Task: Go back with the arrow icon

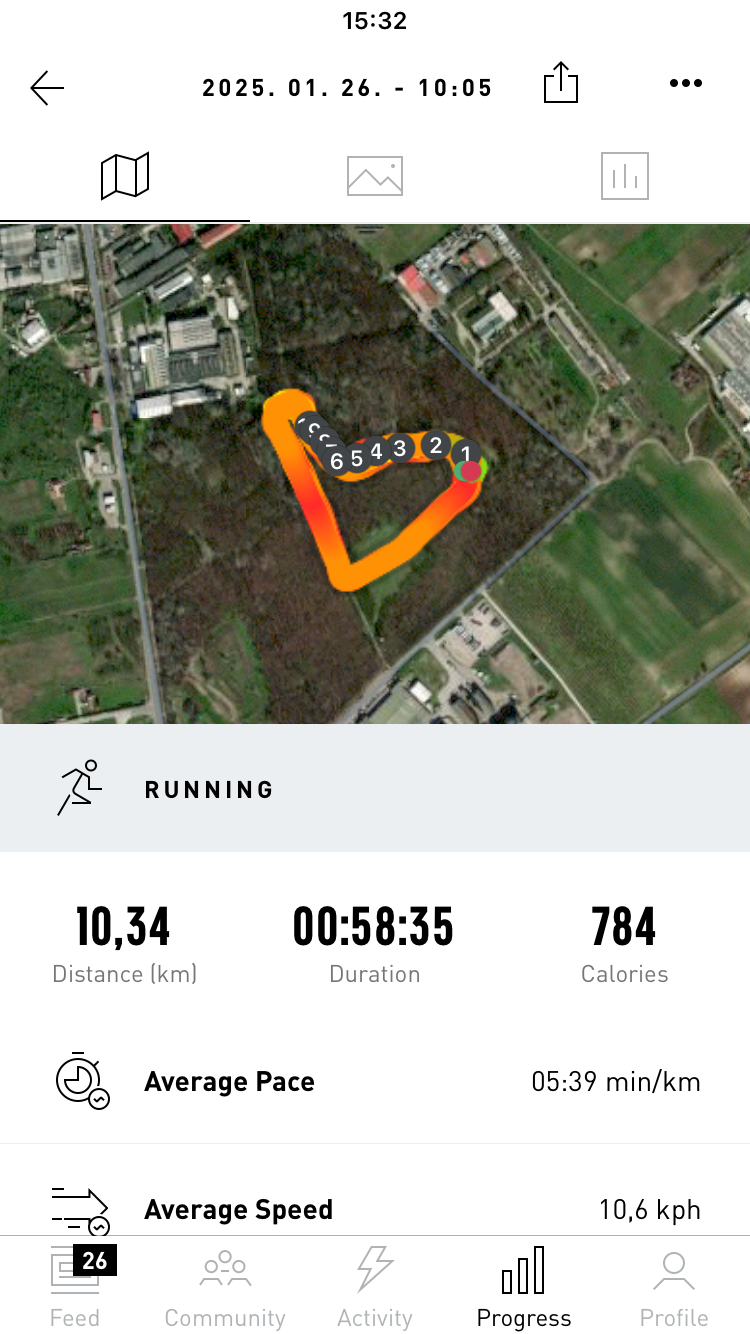Action: [47, 88]
